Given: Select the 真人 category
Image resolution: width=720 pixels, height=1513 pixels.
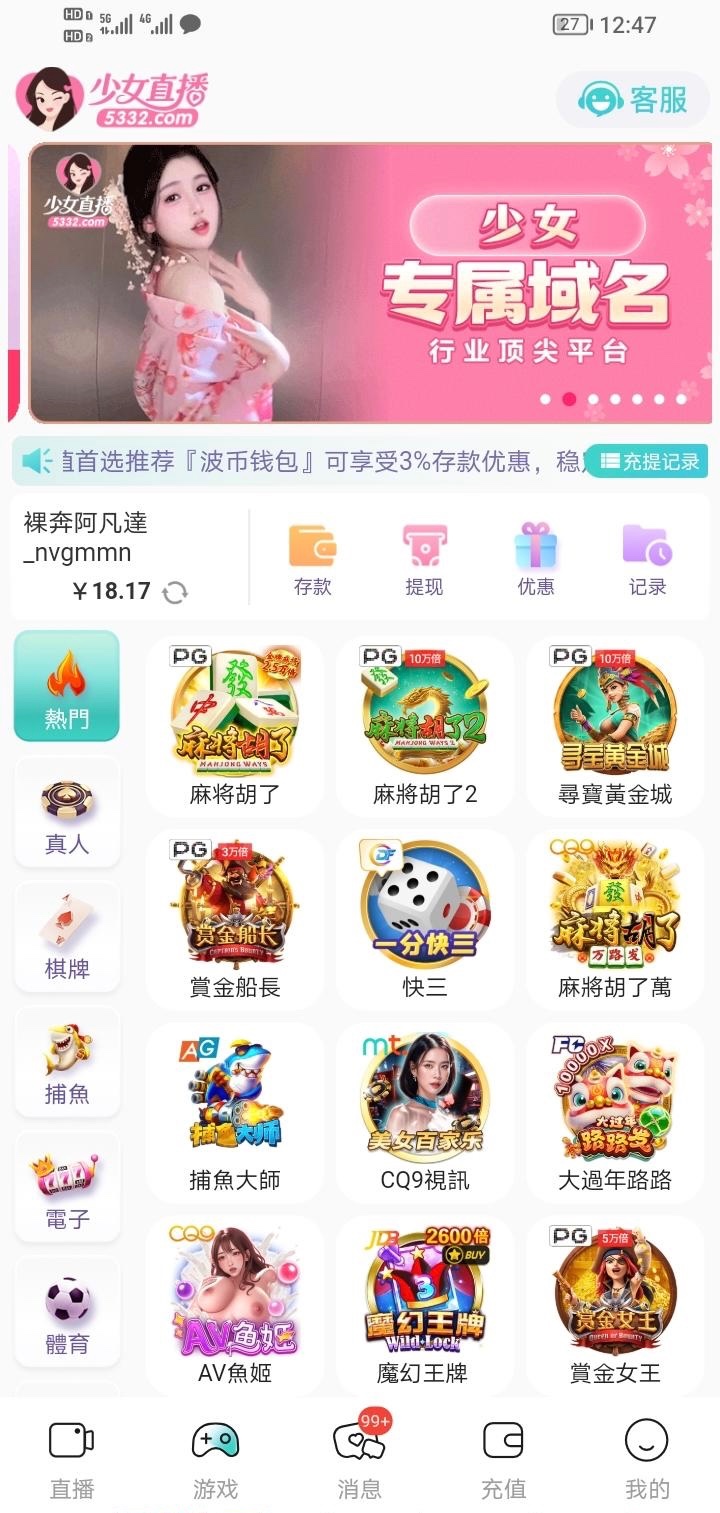Looking at the screenshot, I should click(67, 812).
